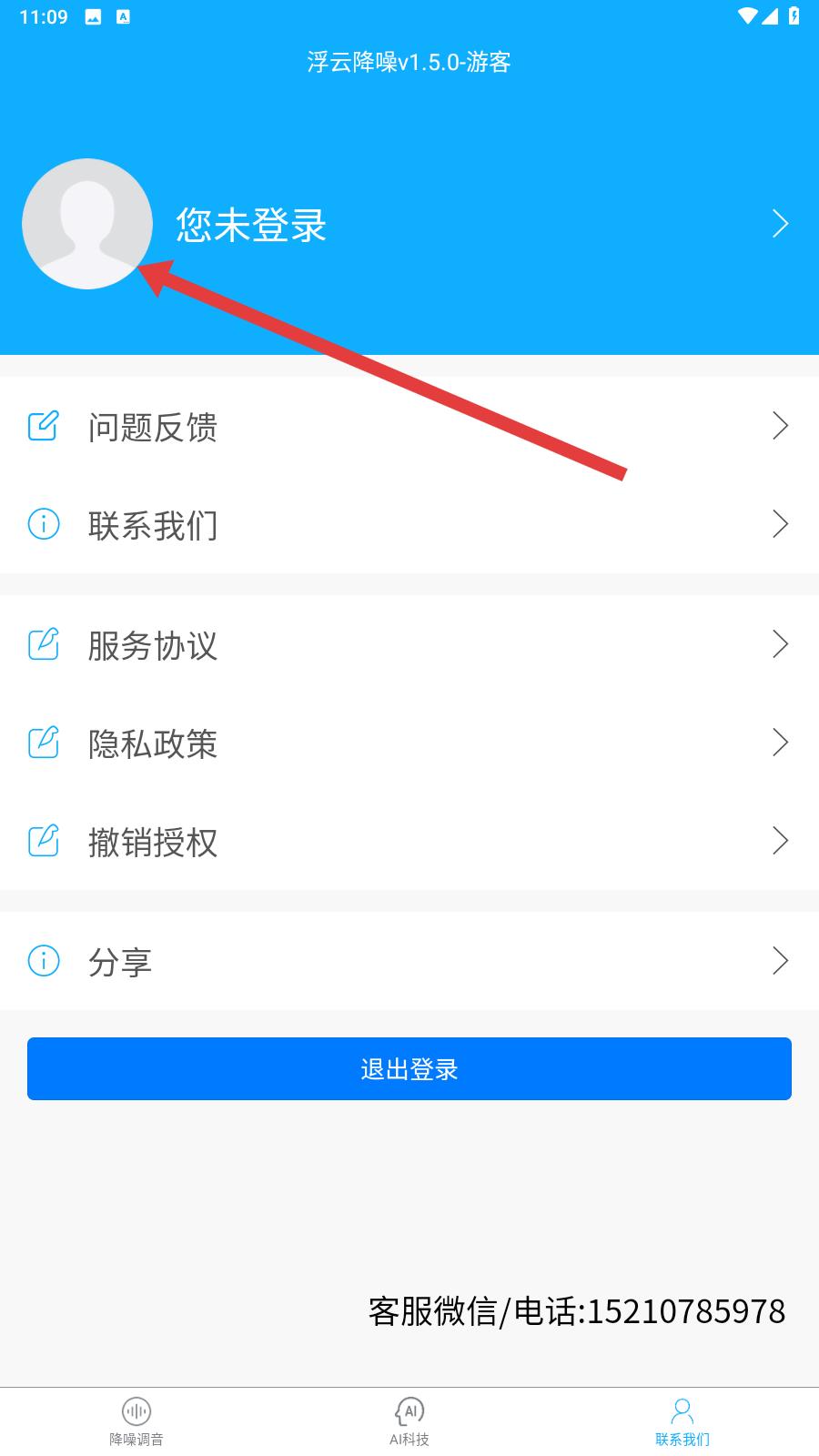Image resolution: width=819 pixels, height=1456 pixels.
Task: Tap the default profile avatar
Action: pos(87,224)
